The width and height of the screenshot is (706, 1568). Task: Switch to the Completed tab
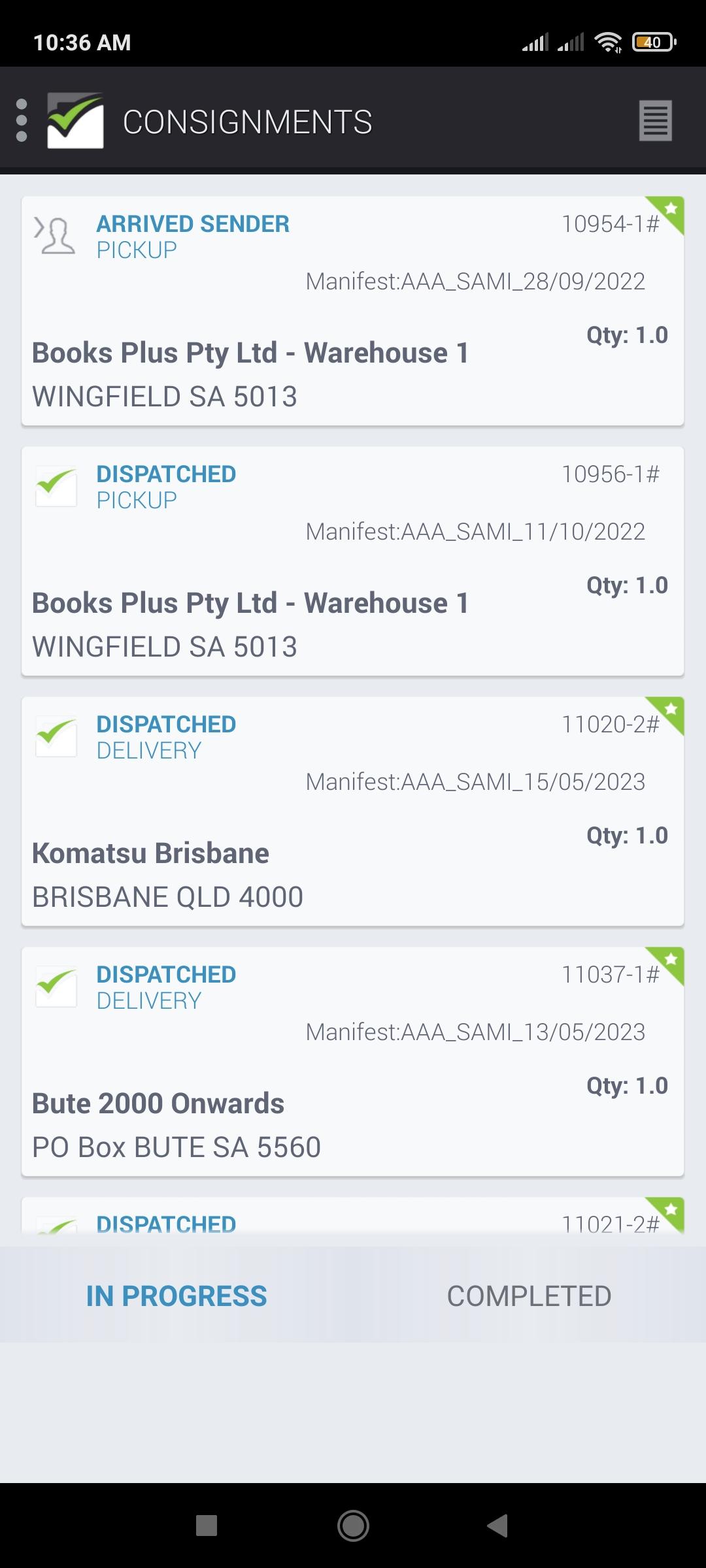529,1296
